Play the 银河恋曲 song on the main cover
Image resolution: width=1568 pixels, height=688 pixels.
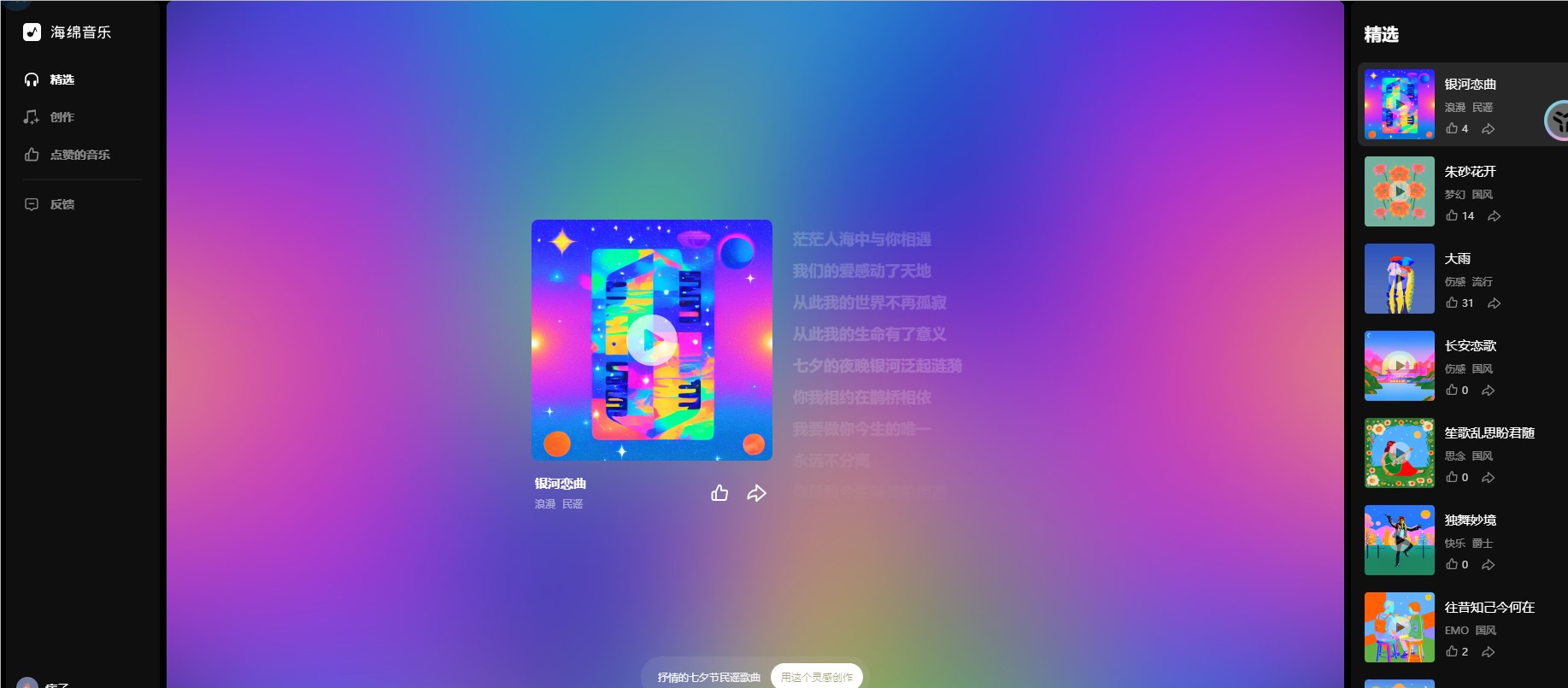coord(651,340)
